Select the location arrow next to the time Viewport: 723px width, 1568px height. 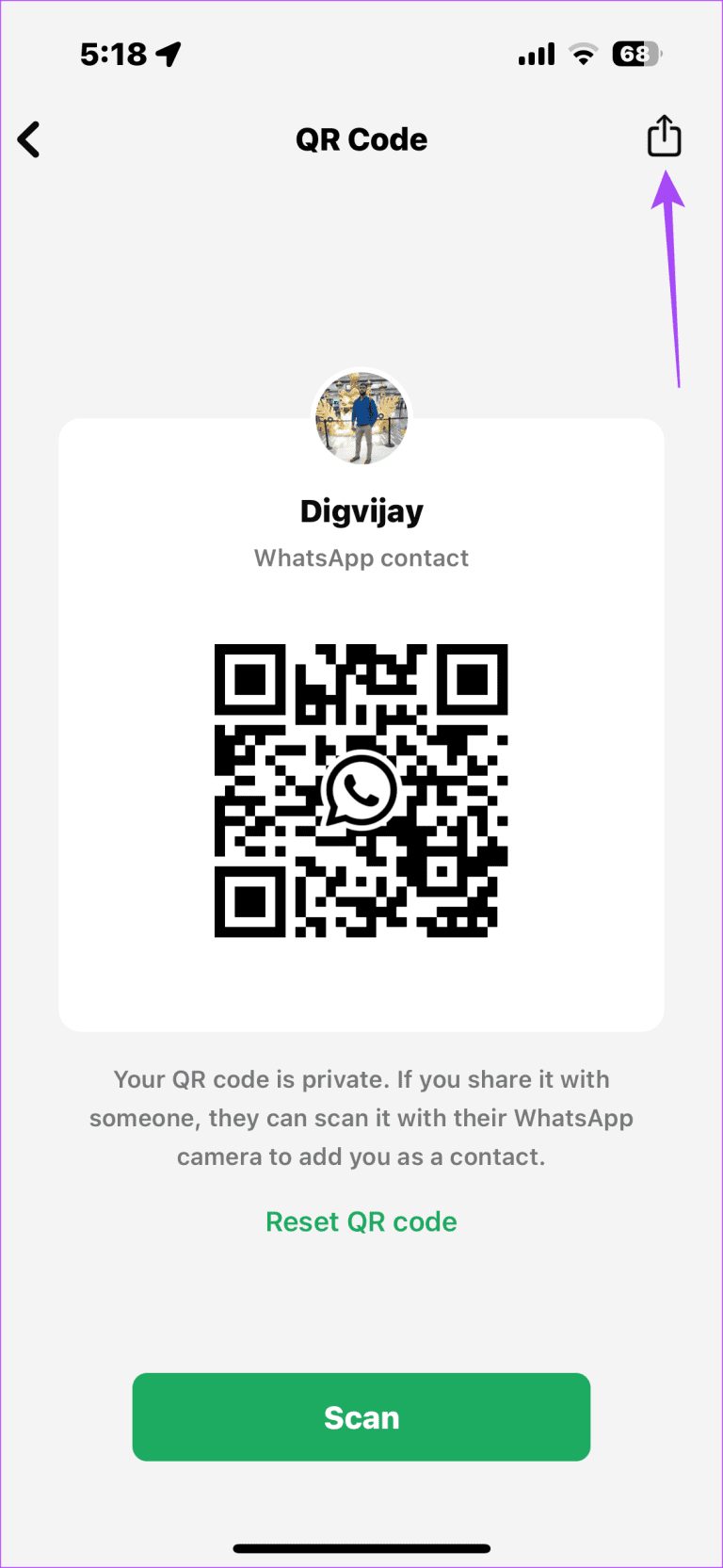[x=169, y=54]
